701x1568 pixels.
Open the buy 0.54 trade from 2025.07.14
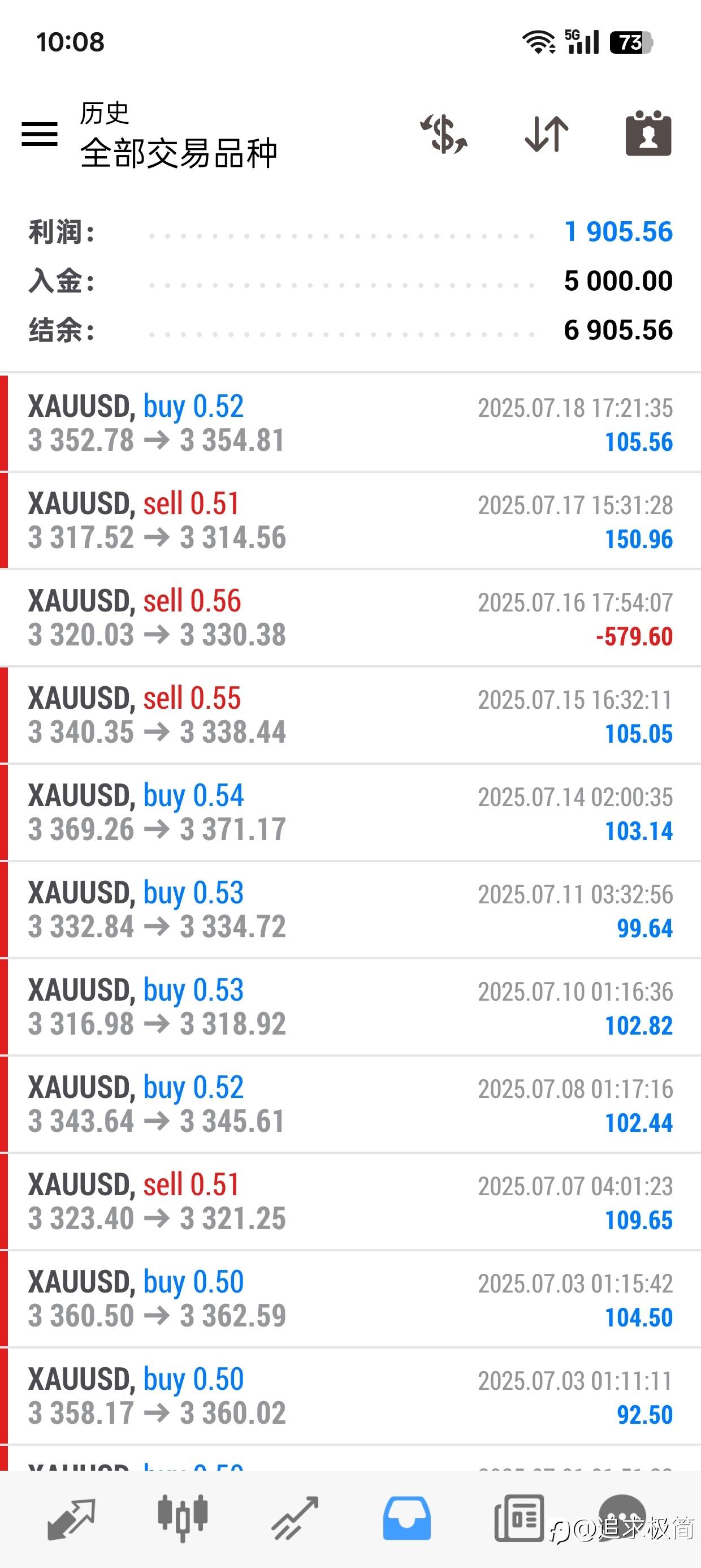350,813
